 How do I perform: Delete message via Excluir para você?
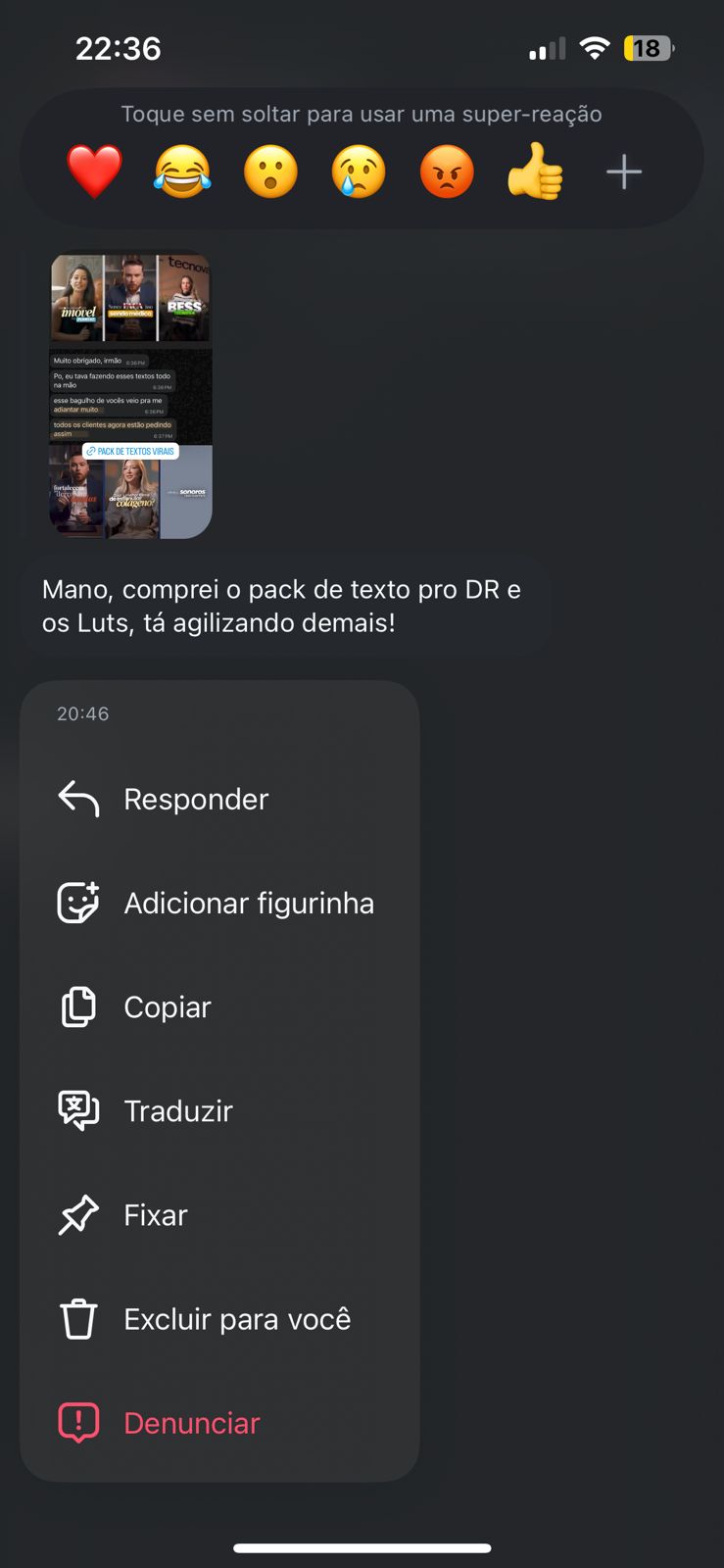point(236,1319)
